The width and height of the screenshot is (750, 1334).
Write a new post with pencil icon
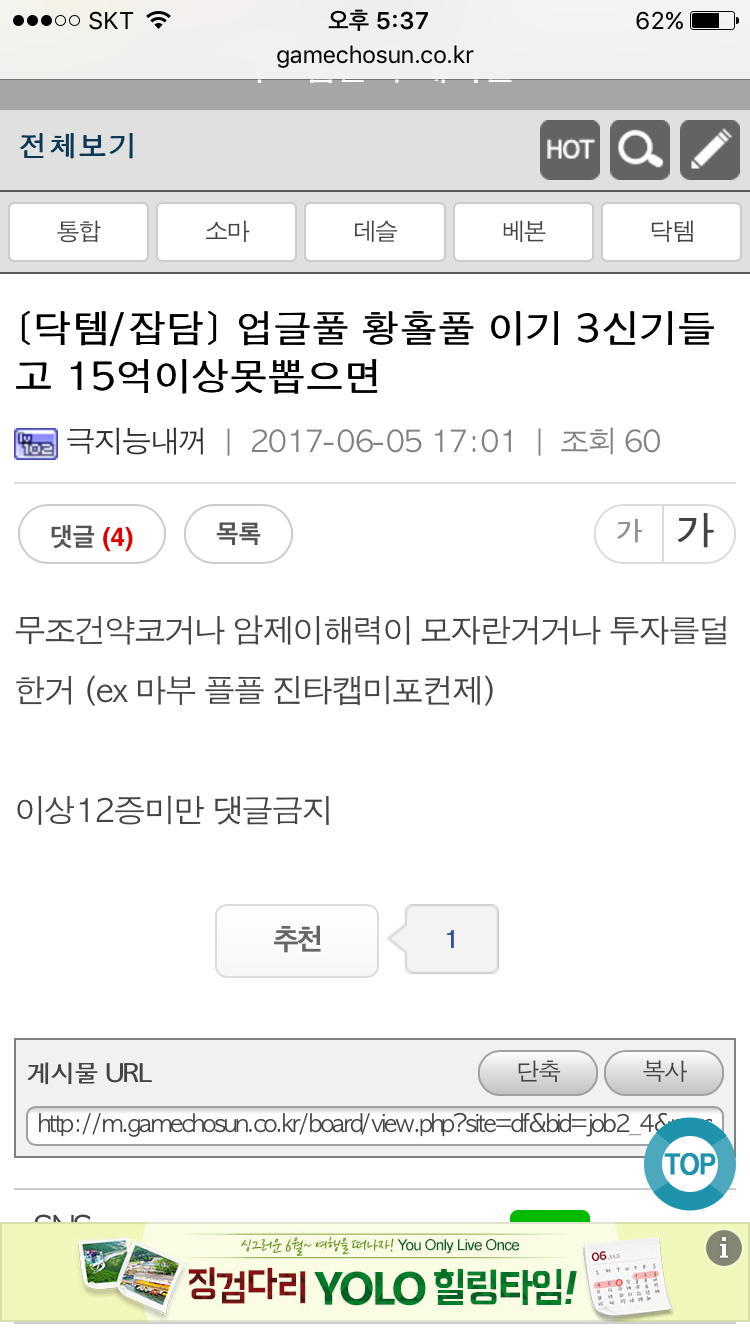point(710,150)
